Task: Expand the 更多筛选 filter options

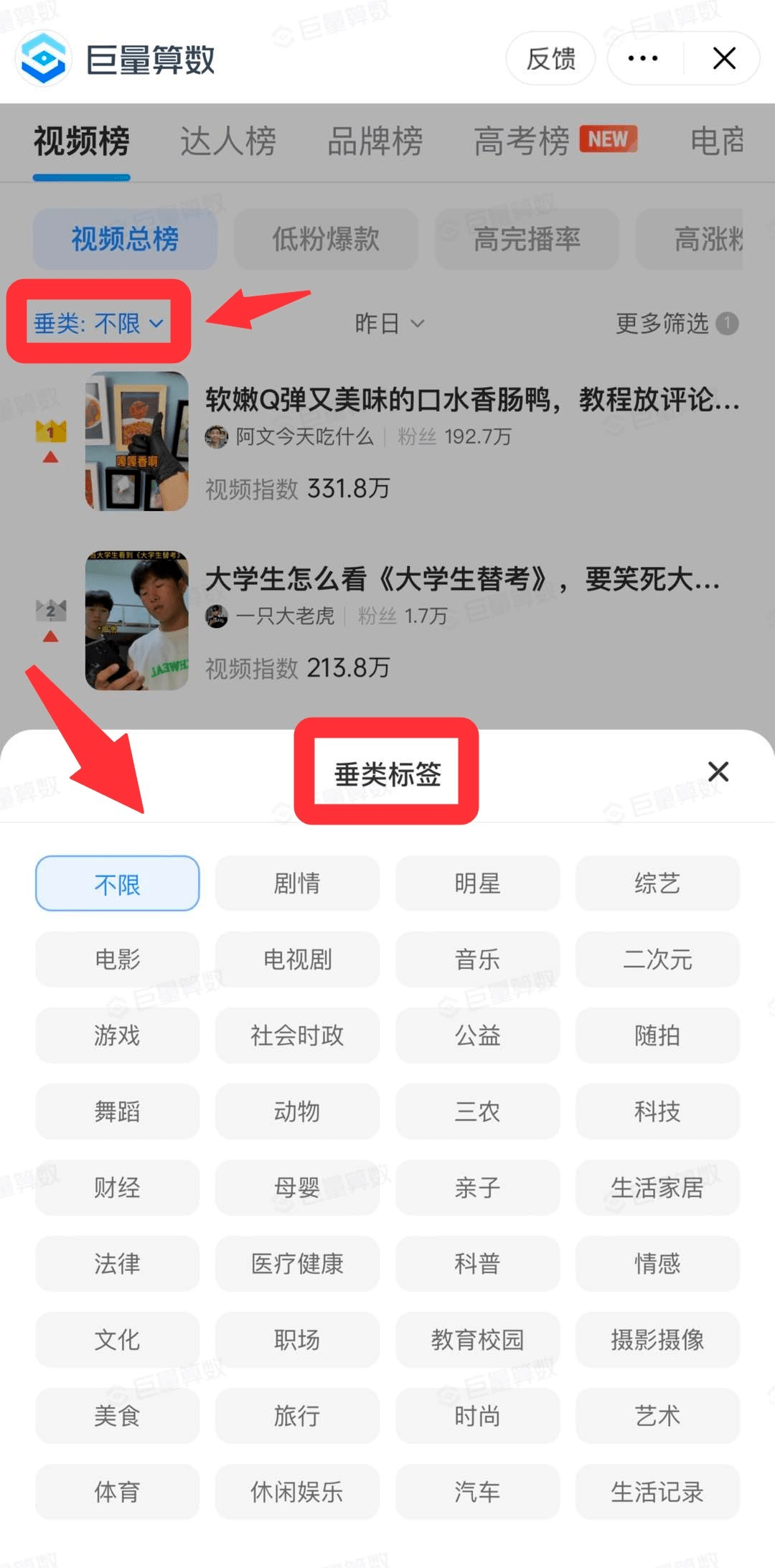Action: (x=664, y=324)
